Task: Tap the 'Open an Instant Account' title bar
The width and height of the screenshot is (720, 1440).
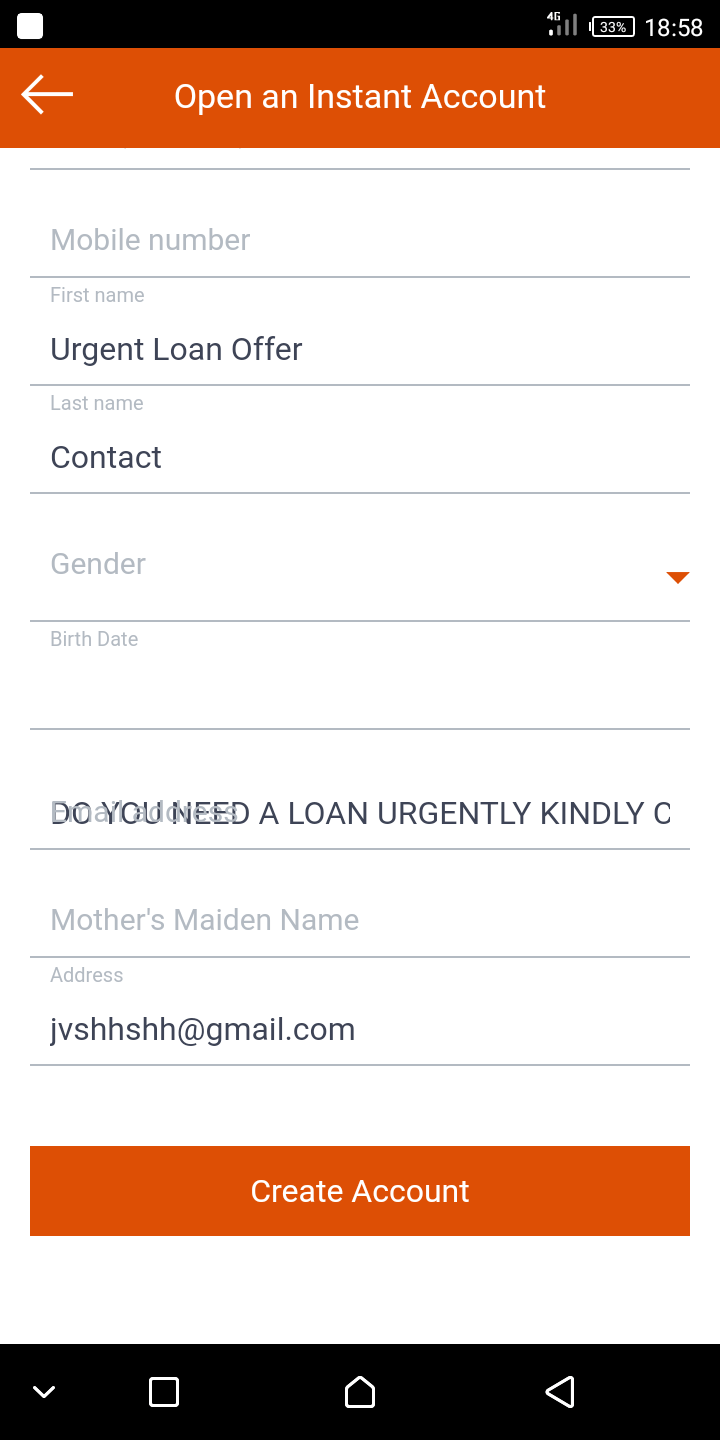Action: pos(360,96)
